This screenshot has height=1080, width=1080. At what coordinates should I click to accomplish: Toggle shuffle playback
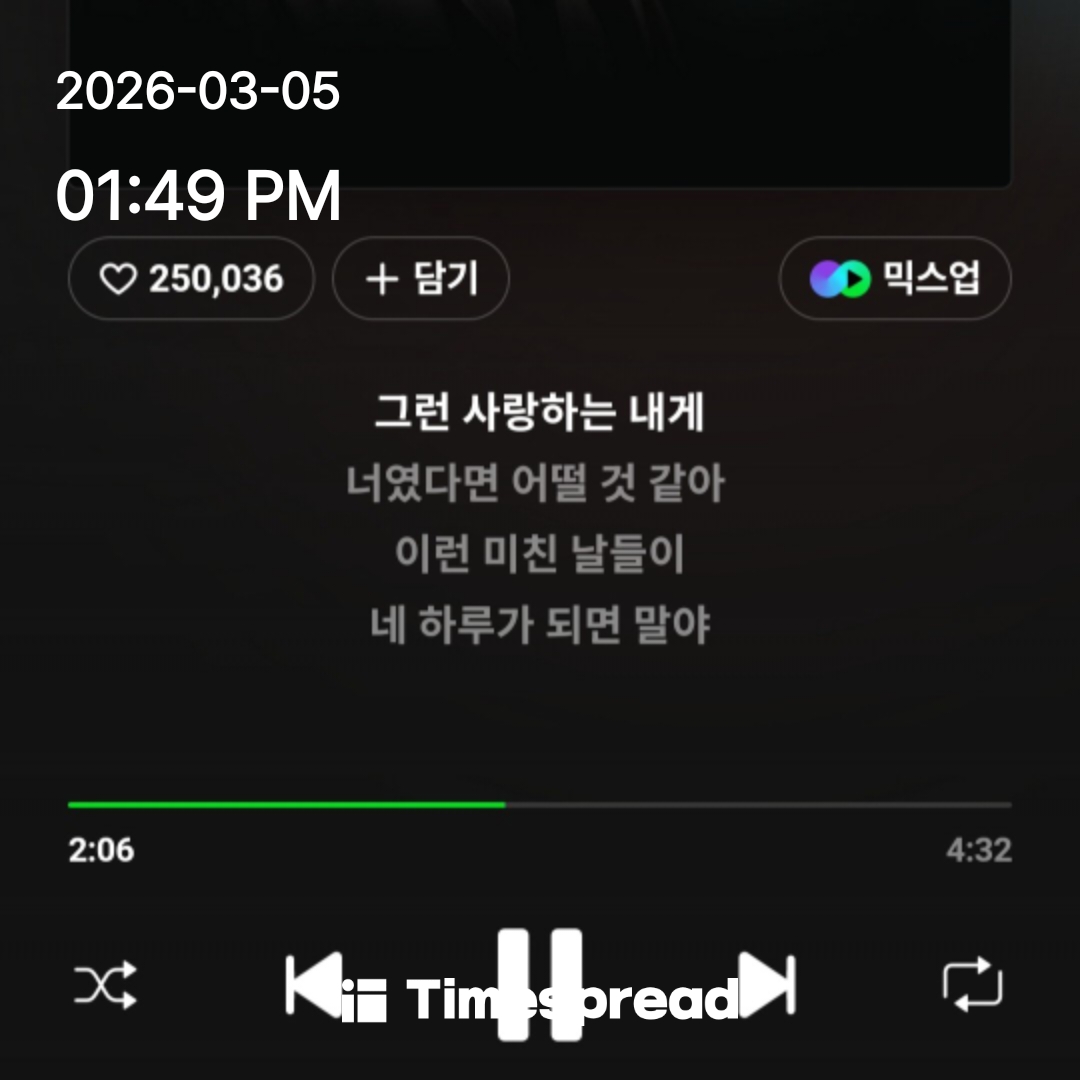coord(105,985)
